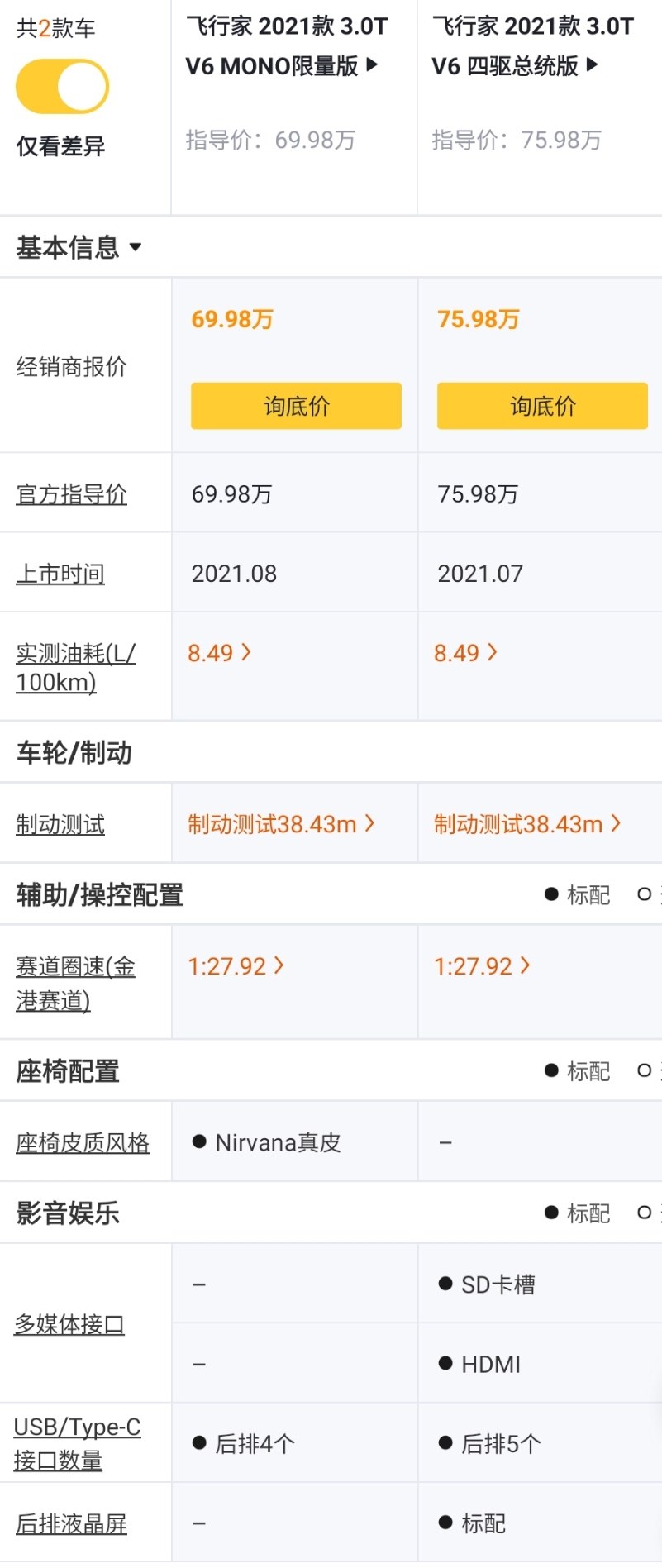The height and width of the screenshot is (1568, 662).
Task: Toggle off the 仅看差异 switch
Action: point(62,85)
